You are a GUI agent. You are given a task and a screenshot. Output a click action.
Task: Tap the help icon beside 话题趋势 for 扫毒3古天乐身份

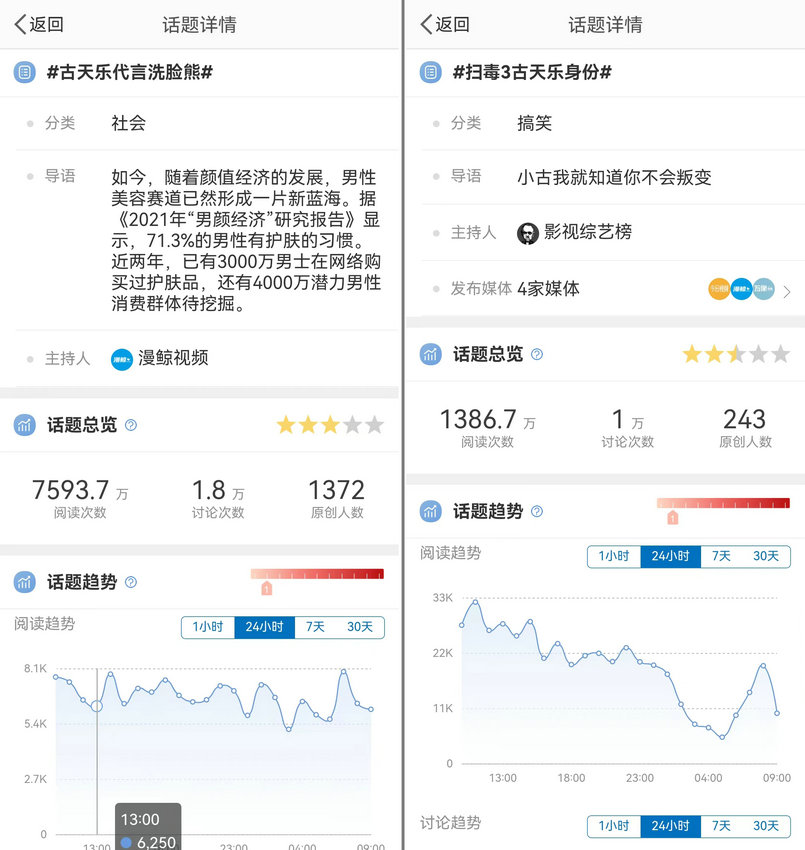tap(537, 511)
